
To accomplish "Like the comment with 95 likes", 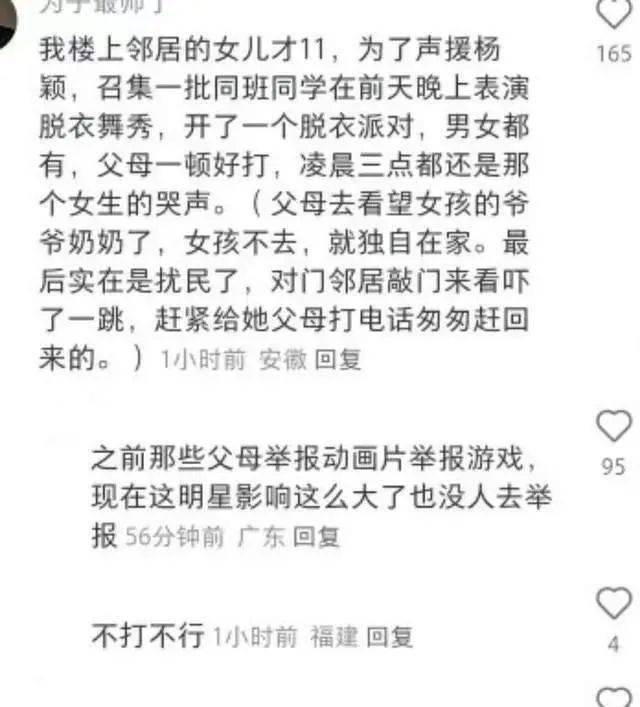I will [x=612, y=427].
